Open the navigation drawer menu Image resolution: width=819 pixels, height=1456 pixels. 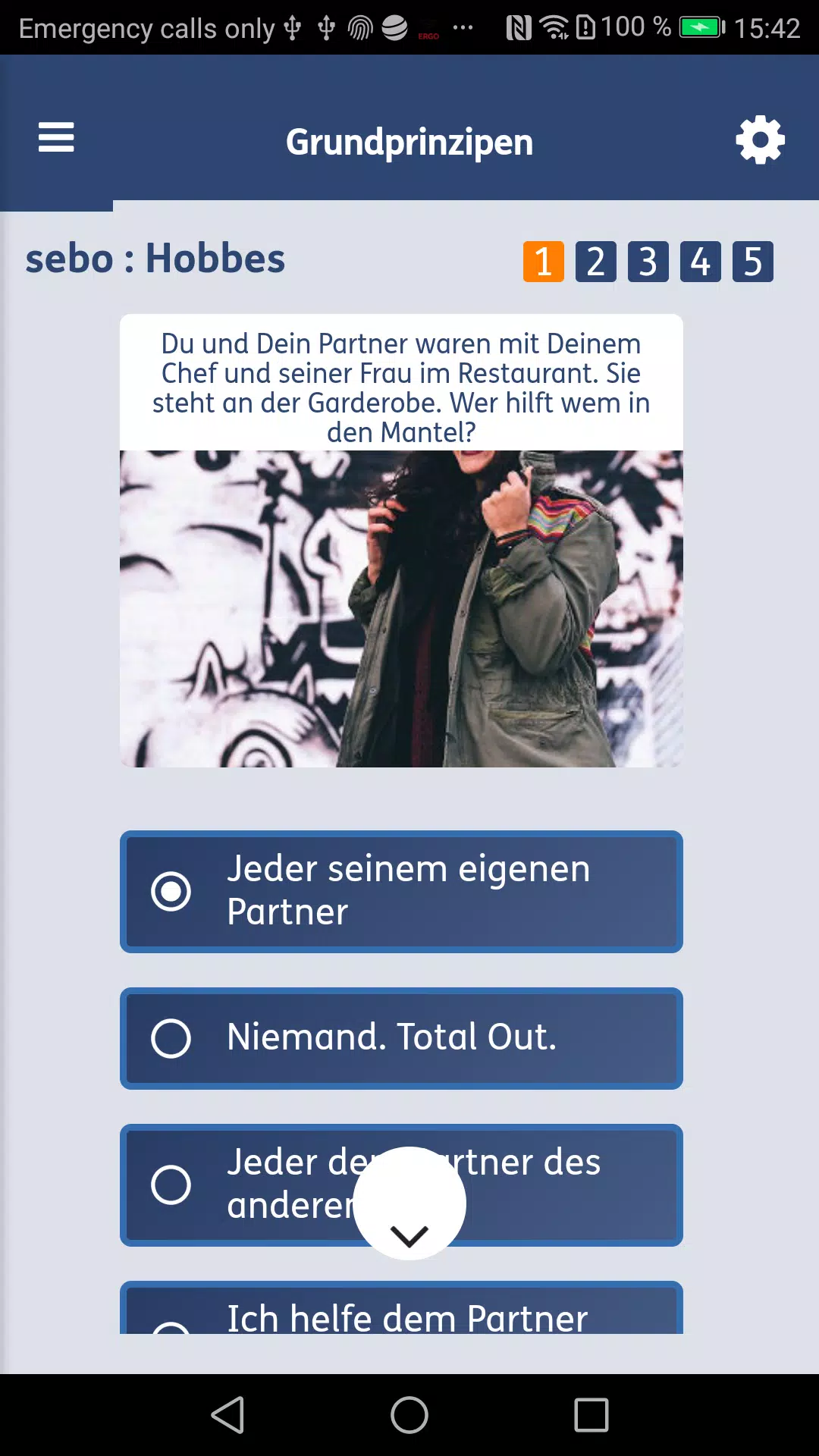(x=55, y=139)
